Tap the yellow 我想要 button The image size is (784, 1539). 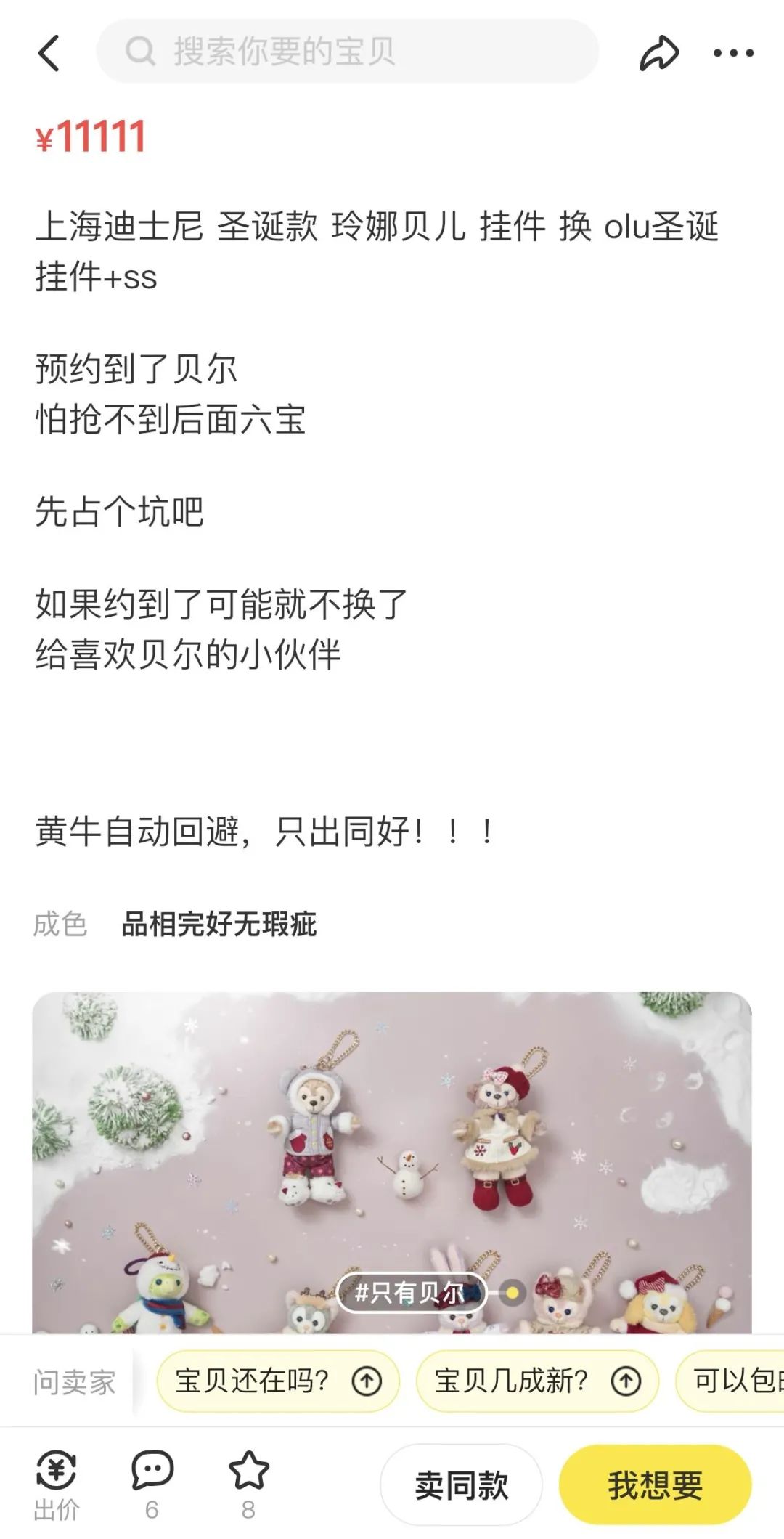(x=655, y=1485)
